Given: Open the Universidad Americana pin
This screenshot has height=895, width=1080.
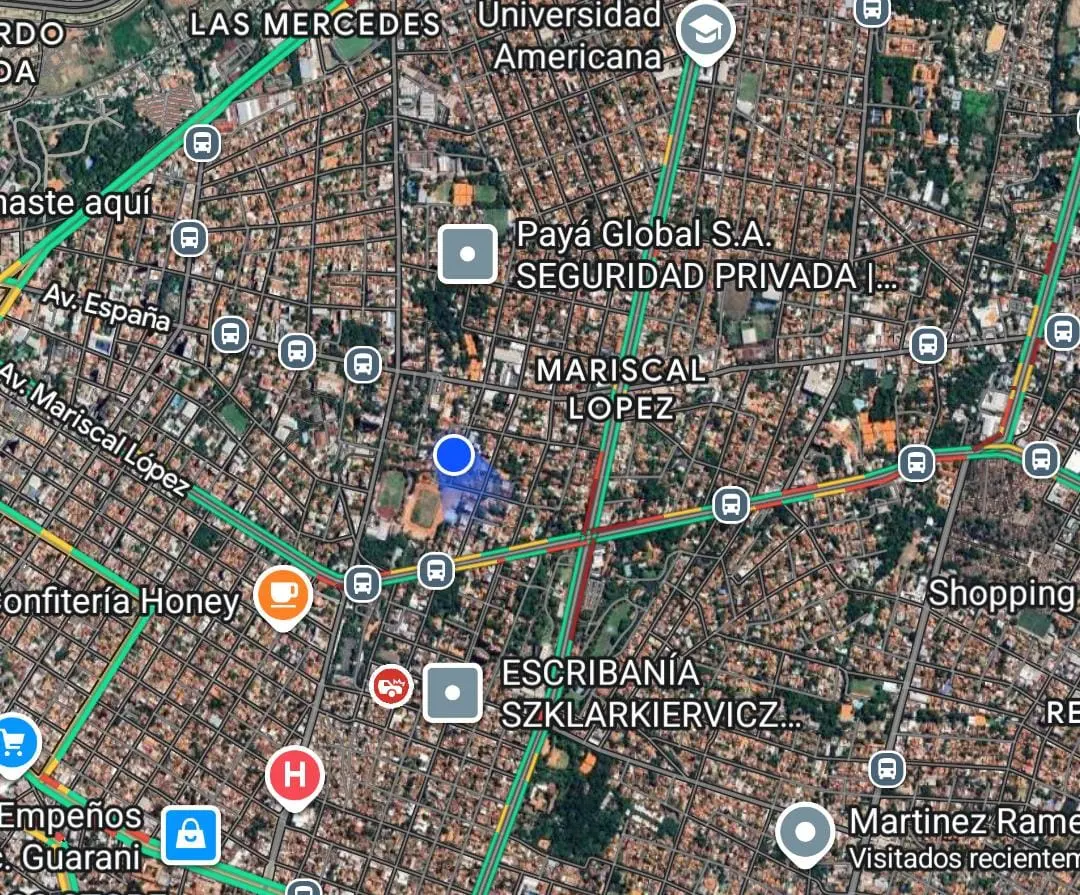Looking at the screenshot, I should (705, 31).
